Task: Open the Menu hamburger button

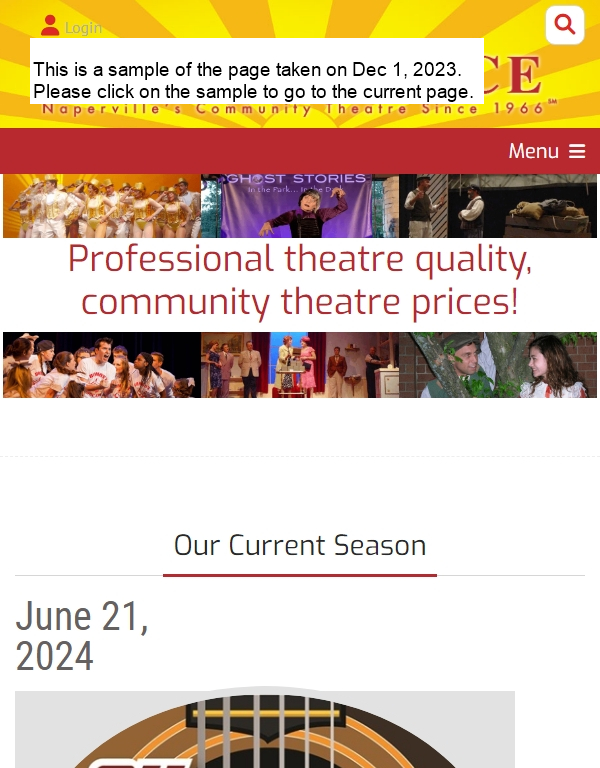Action: (546, 151)
